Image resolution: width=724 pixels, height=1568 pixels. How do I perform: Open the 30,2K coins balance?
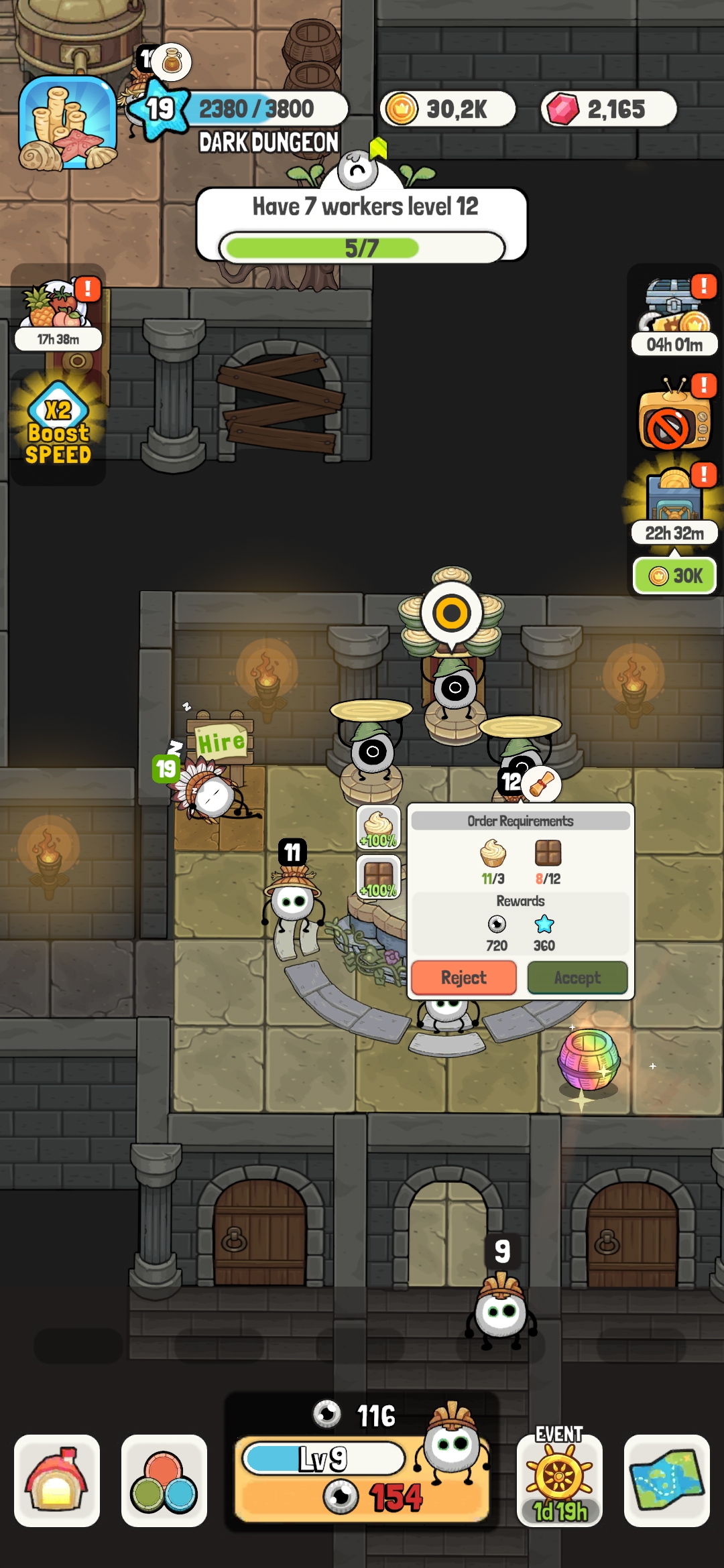click(x=448, y=109)
